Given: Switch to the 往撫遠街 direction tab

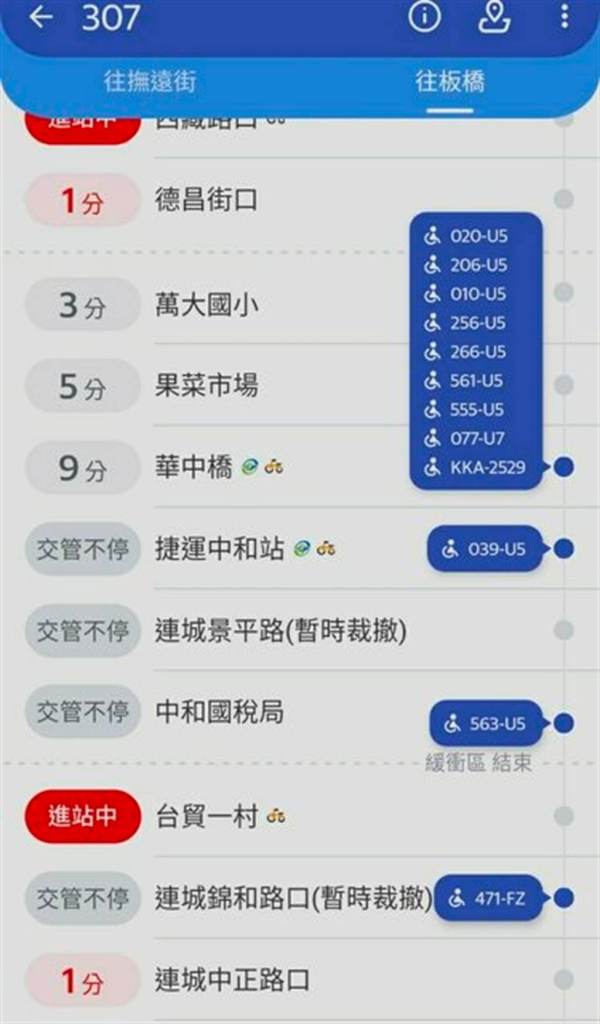Looking at the screenshot, I should coord(150,81).
